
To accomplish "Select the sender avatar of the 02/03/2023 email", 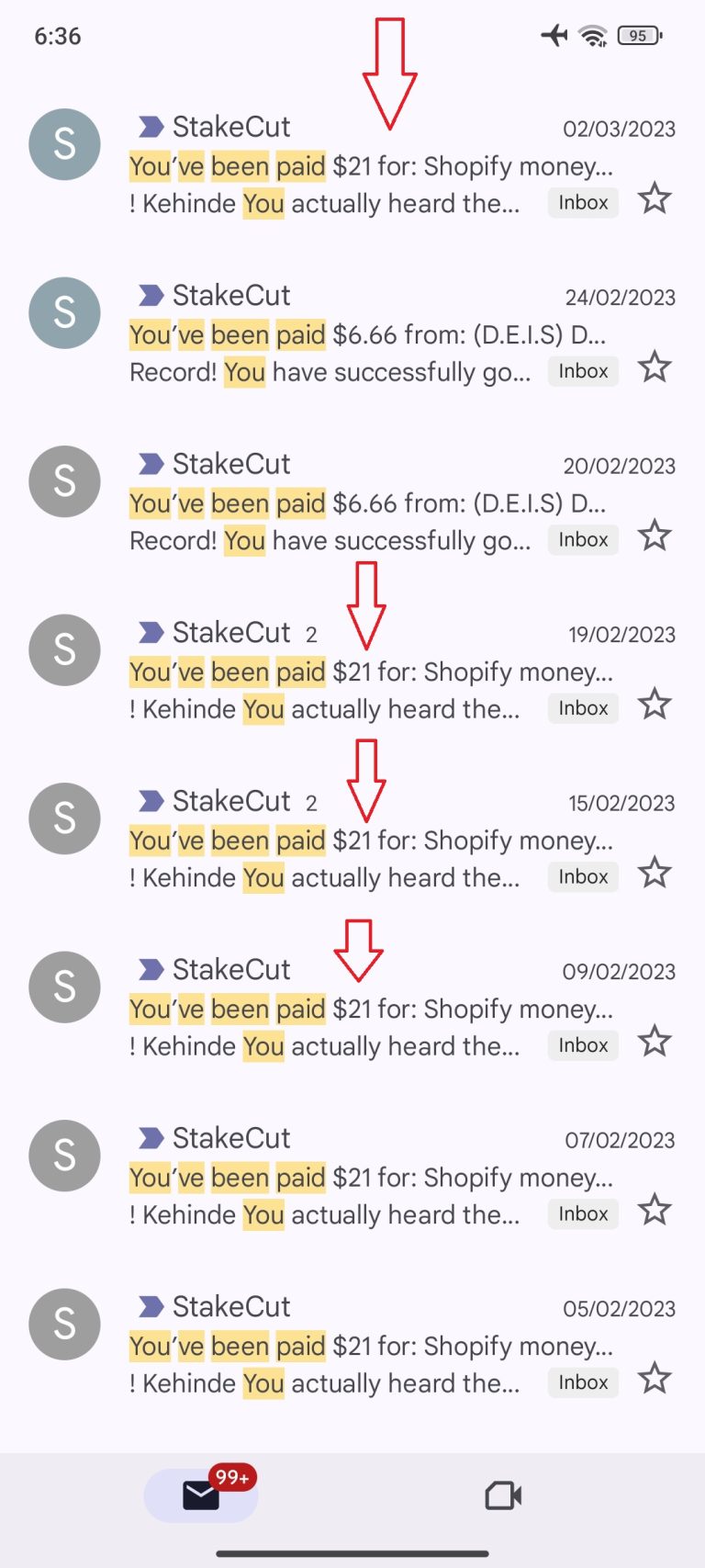I will pyautogui.click(x=64, y=144).
